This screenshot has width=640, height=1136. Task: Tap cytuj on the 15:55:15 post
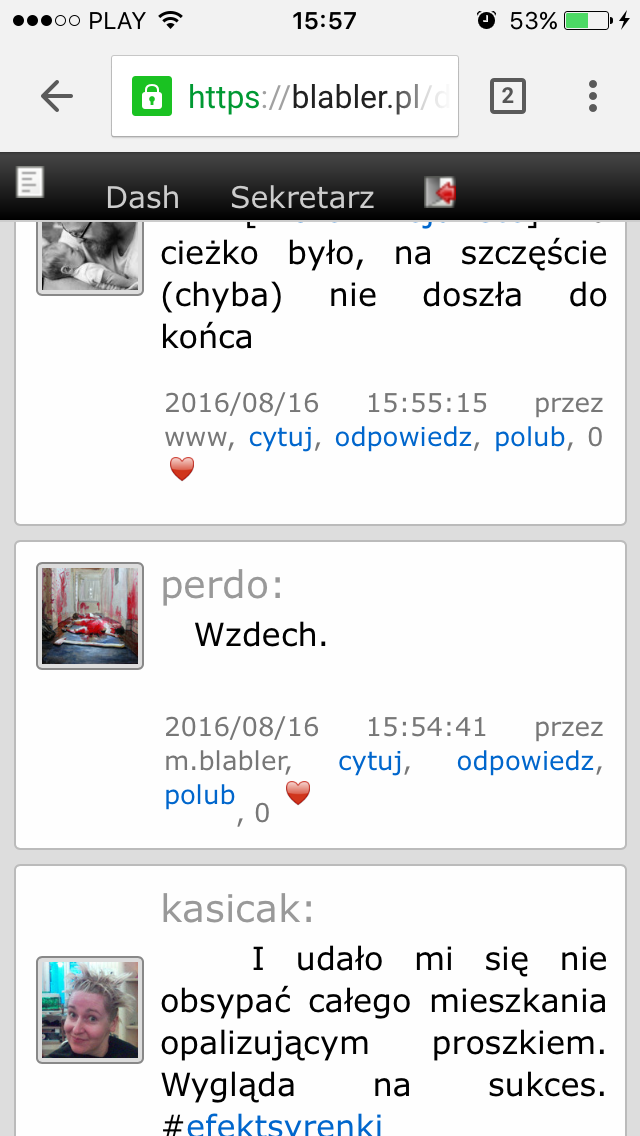tap(280, 437)
